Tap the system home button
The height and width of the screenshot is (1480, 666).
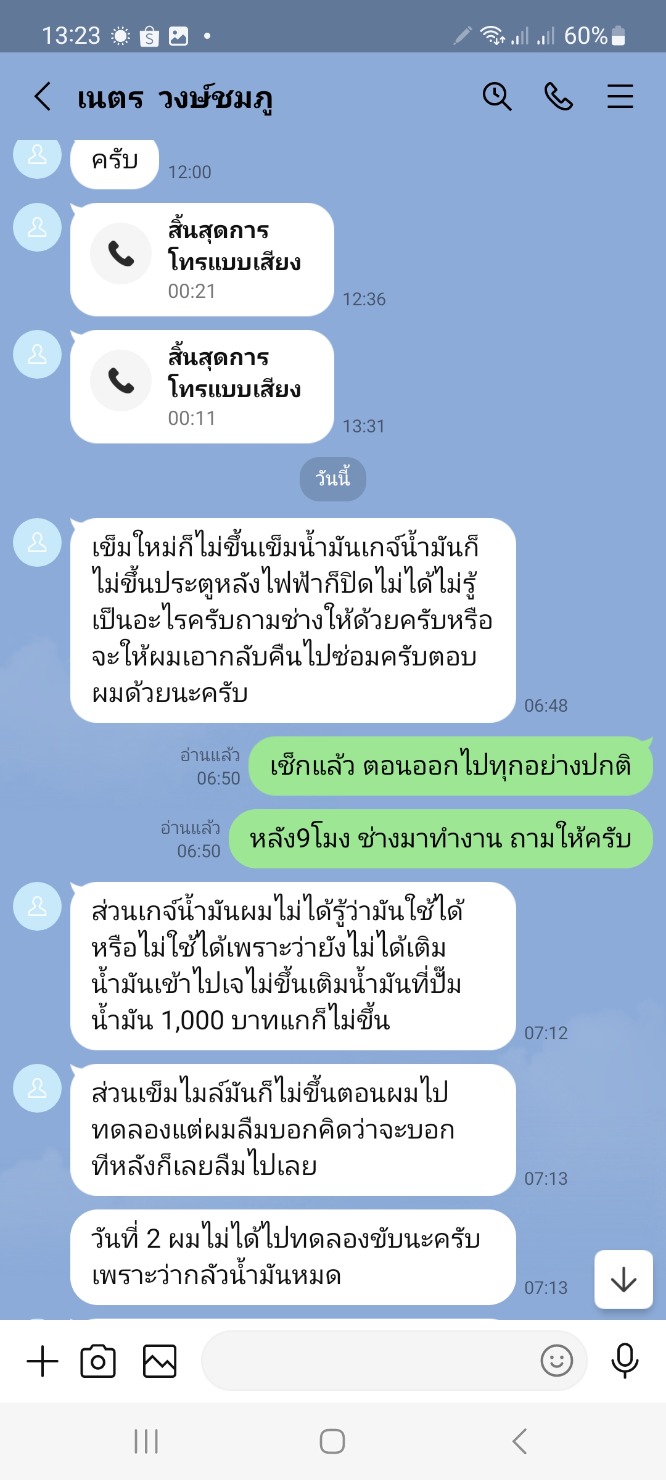(332, 1441)
